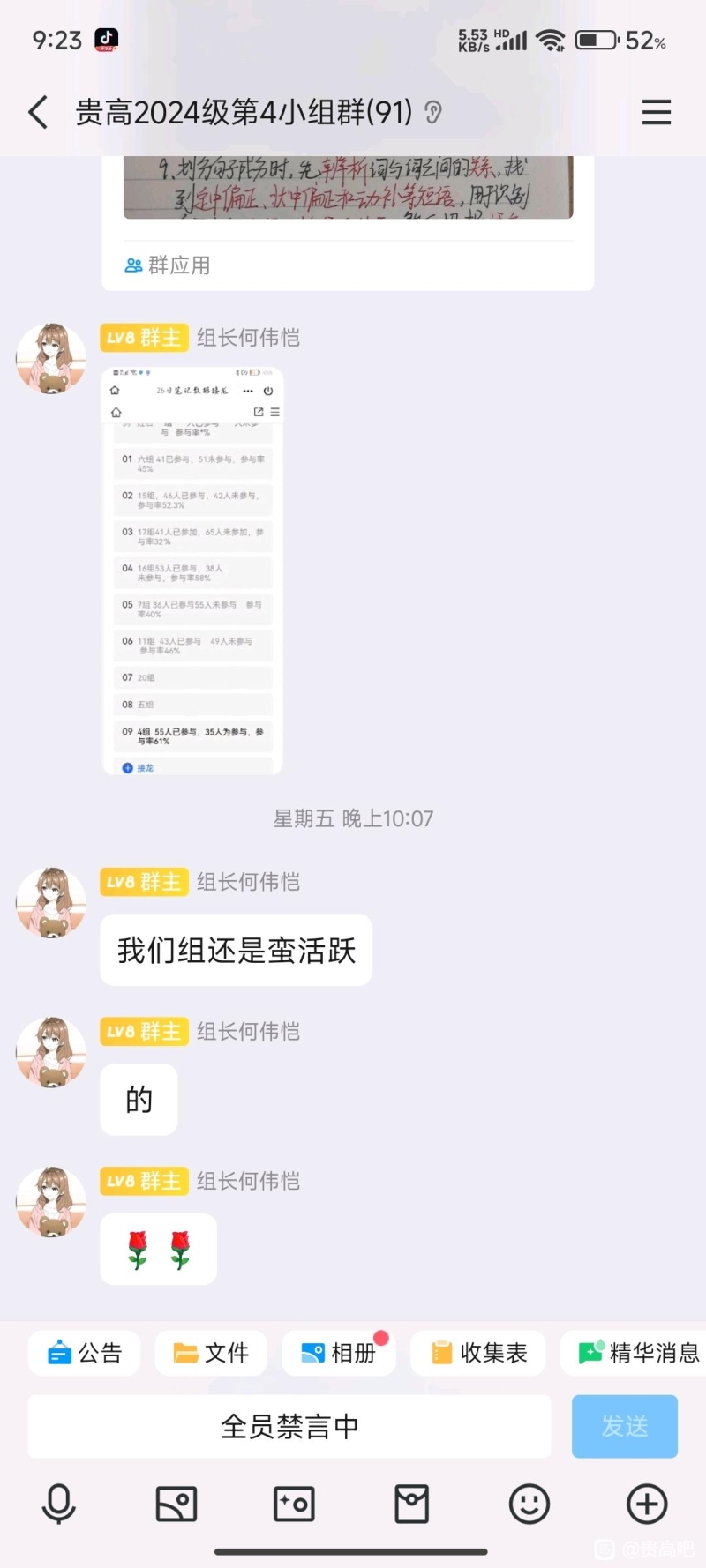View the shared screenshot of the participation list
Image resolution: width=706 pixels, height=1568 pixels.
pyautogui.click(x=192, y=571)
